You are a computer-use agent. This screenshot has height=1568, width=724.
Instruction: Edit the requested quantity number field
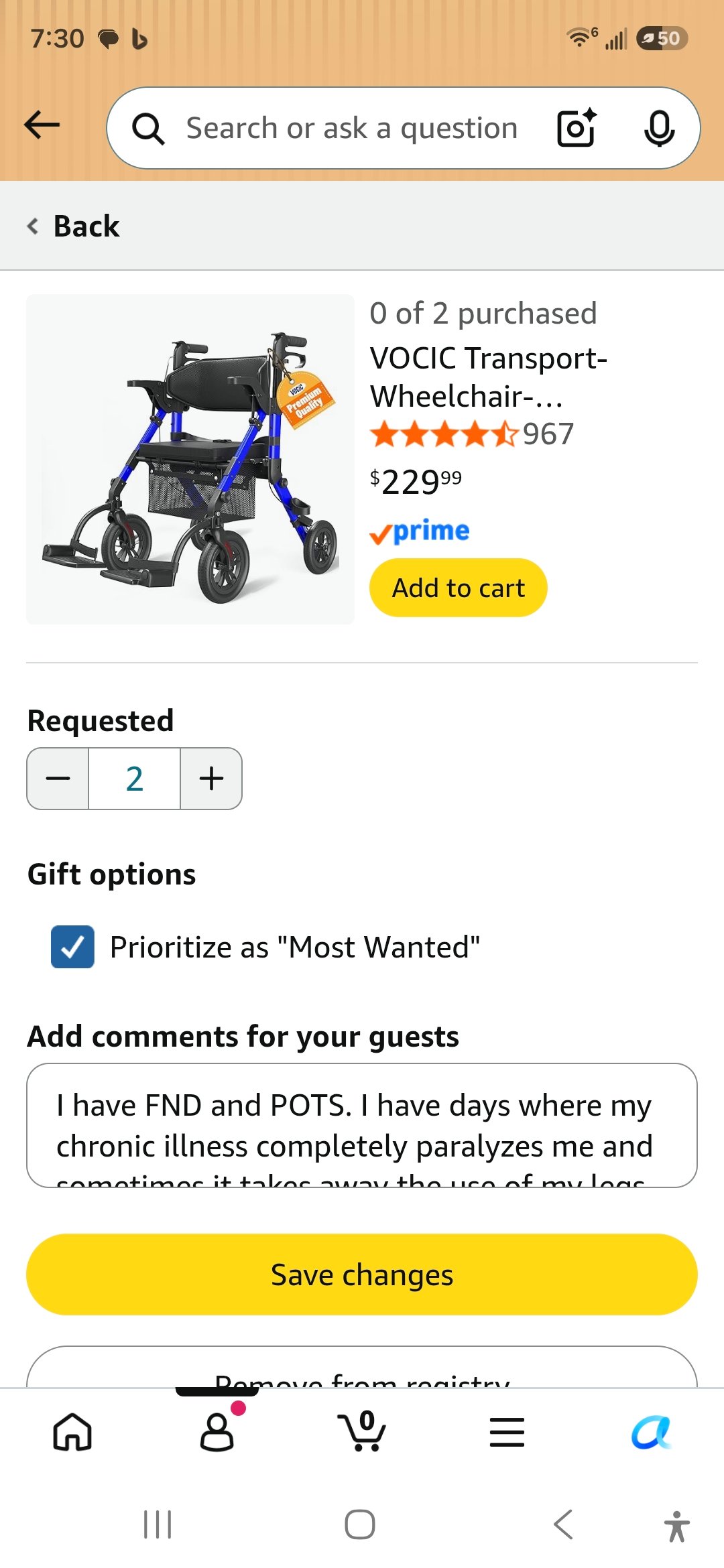point(134,779)
